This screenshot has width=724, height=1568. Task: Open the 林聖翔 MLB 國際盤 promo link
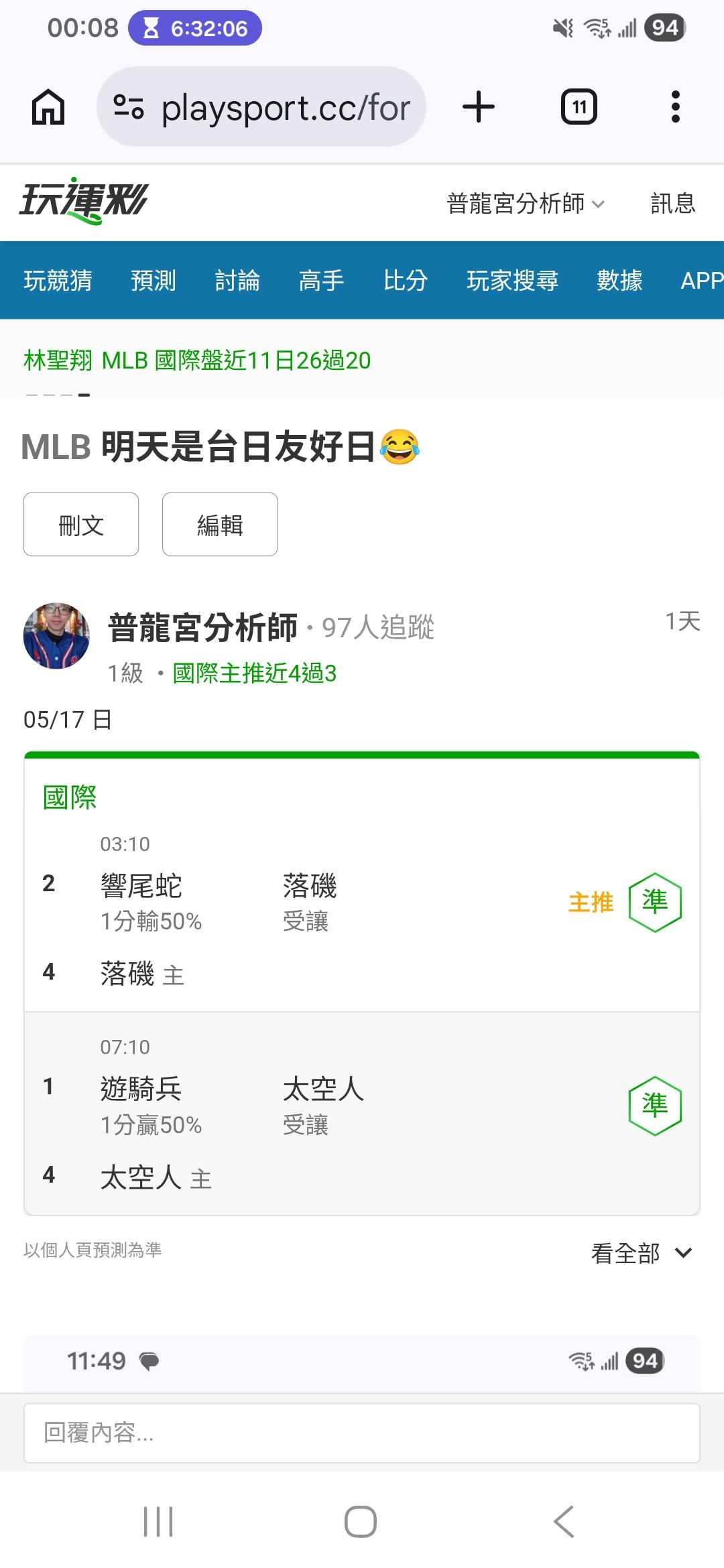(x=197, y=361)
